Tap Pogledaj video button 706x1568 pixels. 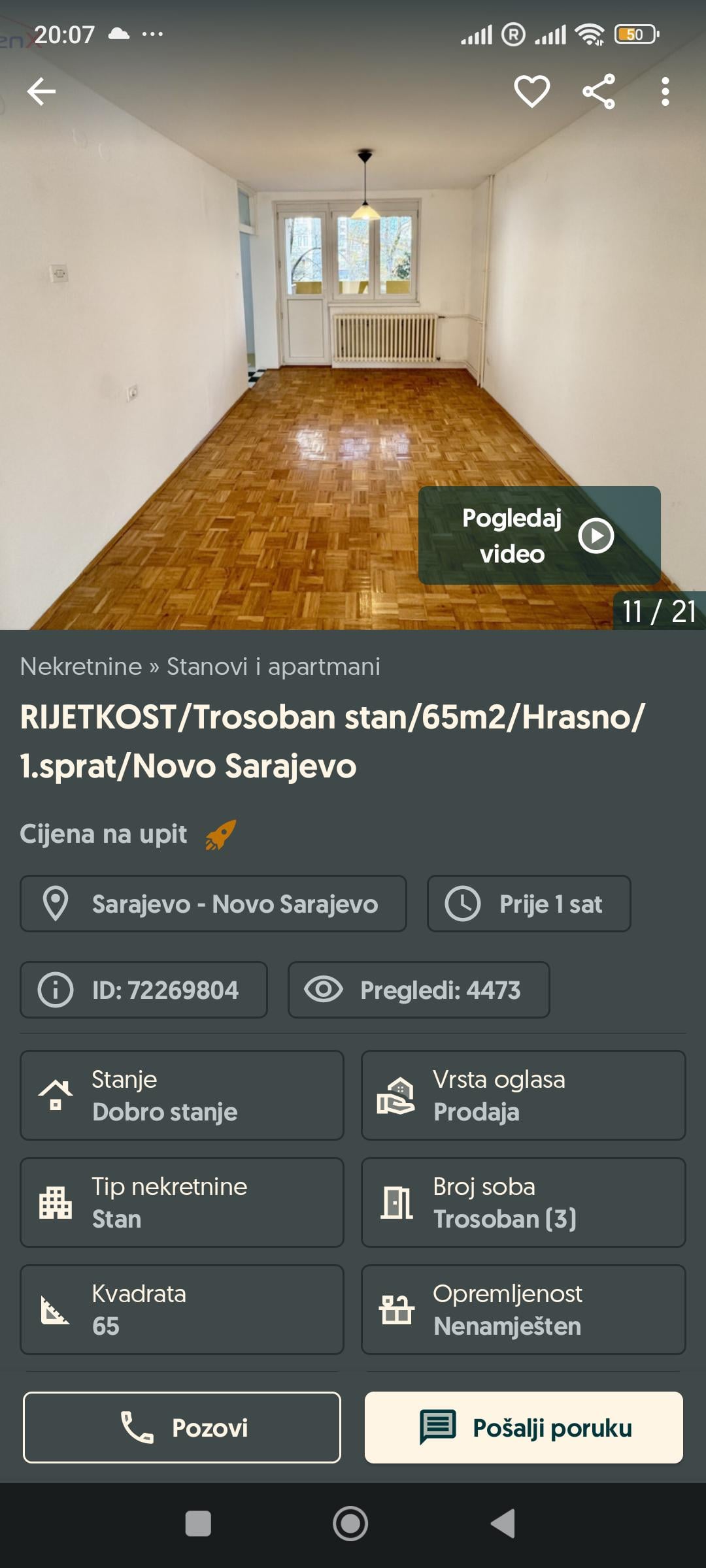coord(539,536)
